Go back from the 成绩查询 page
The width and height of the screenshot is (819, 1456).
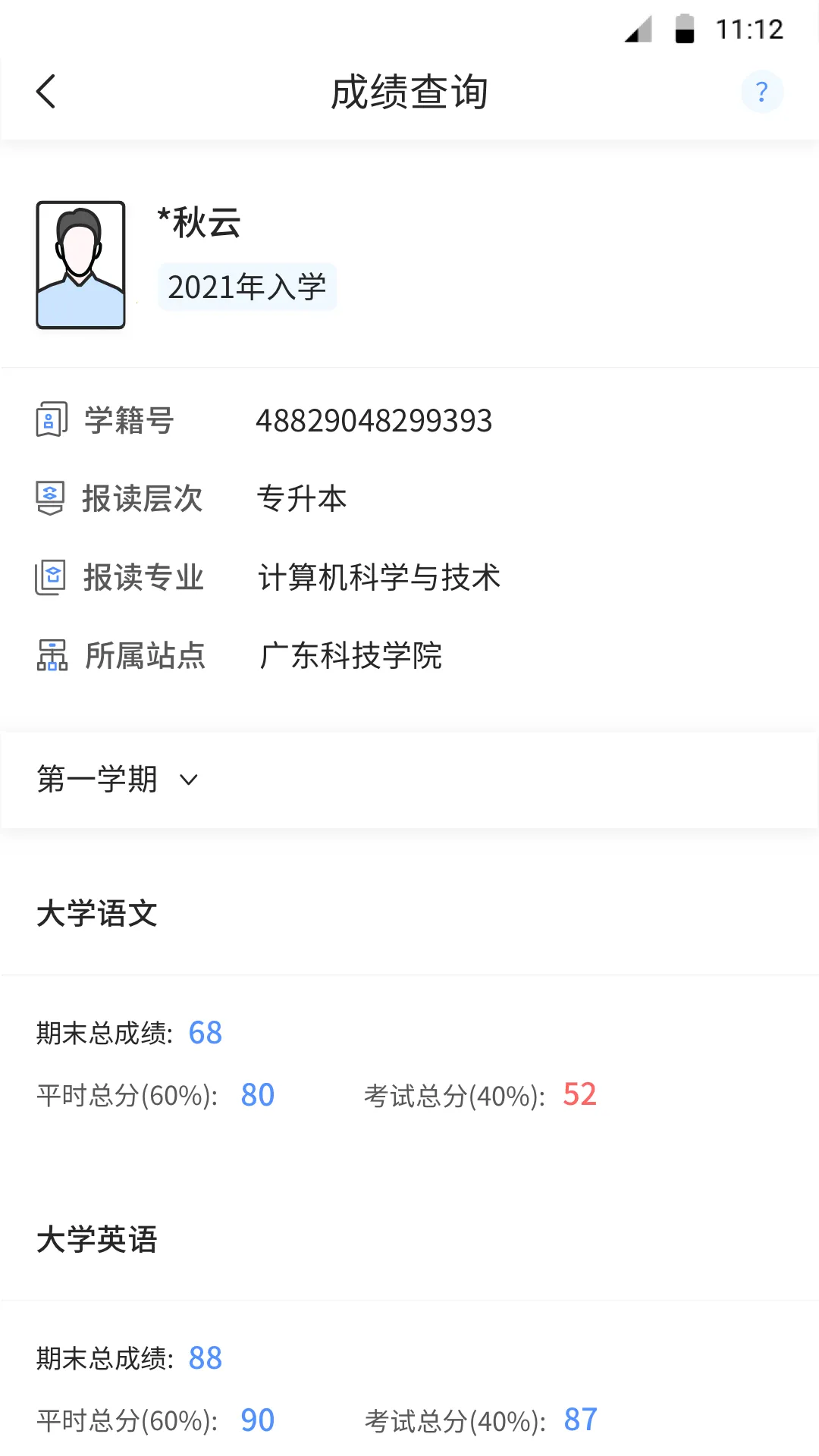pyautogui.click(x=46, y=92)
